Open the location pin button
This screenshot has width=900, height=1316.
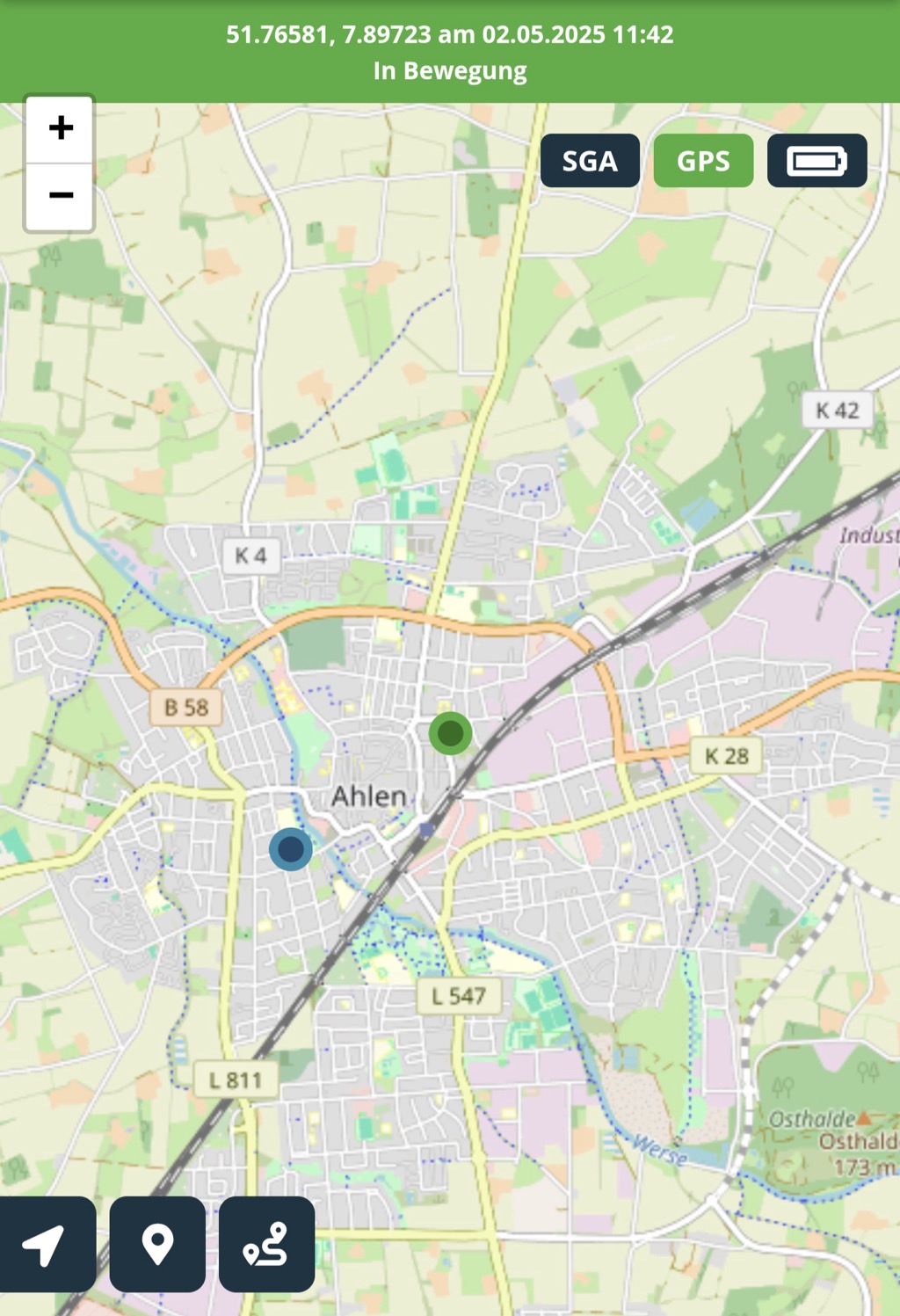(157, 1244)
